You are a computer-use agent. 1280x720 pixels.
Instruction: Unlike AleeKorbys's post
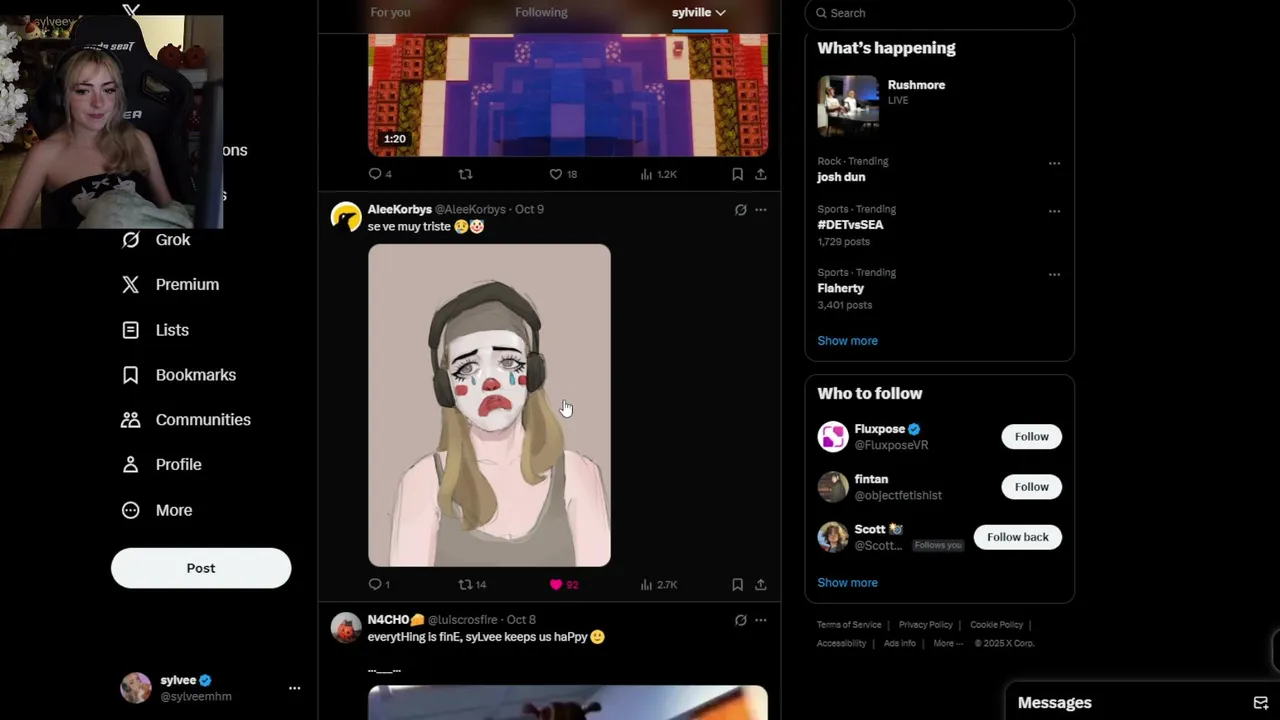coord(556,585)
